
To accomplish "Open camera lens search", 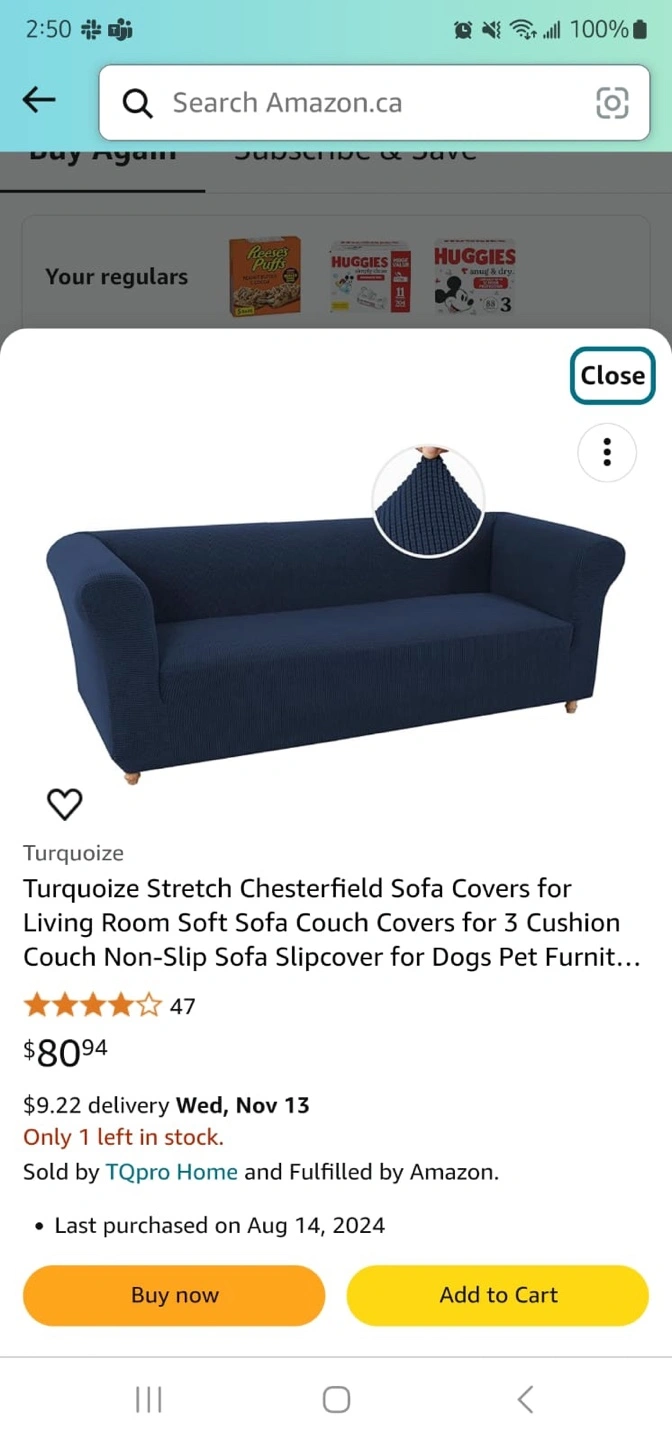I will (x=611, y=102).
